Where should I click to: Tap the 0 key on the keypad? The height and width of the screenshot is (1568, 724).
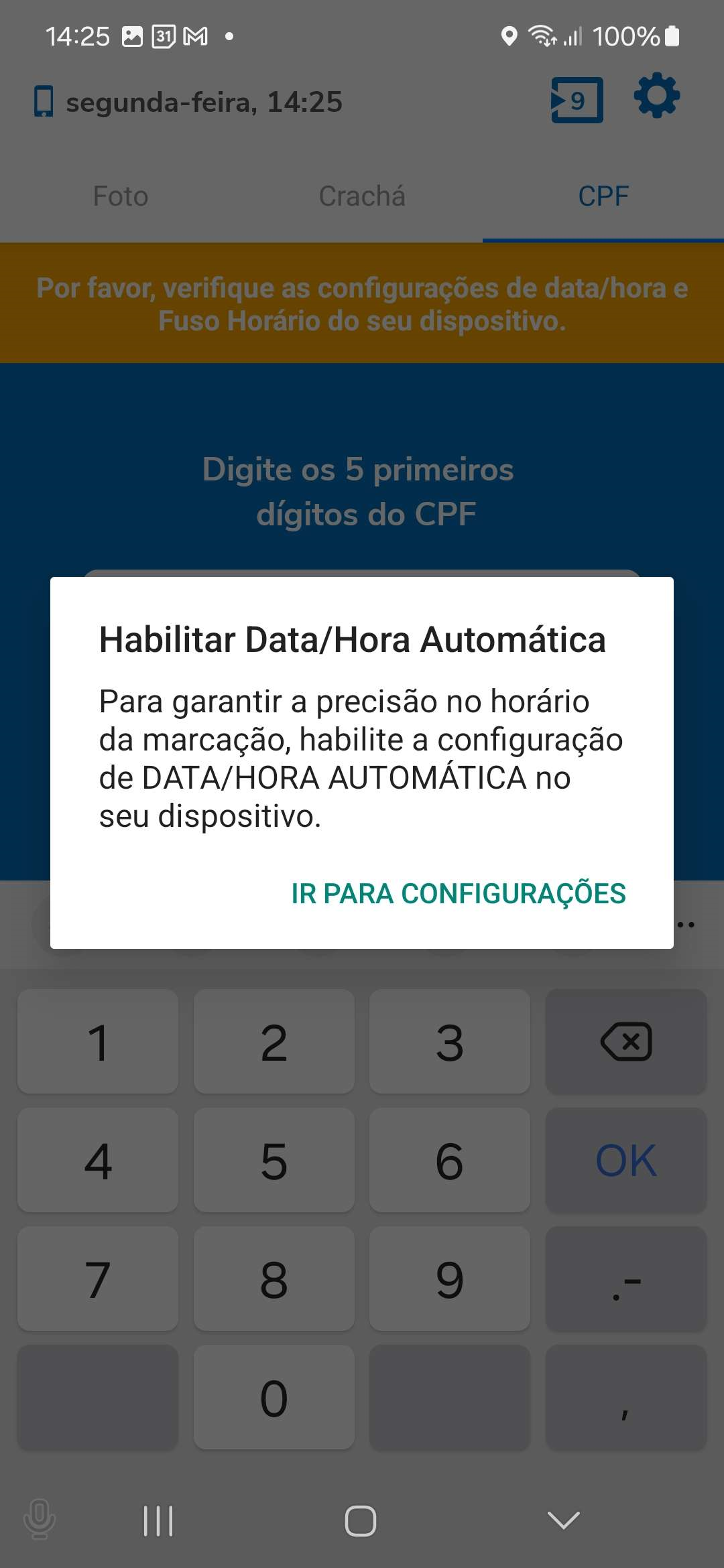[x=274, y=1397]
